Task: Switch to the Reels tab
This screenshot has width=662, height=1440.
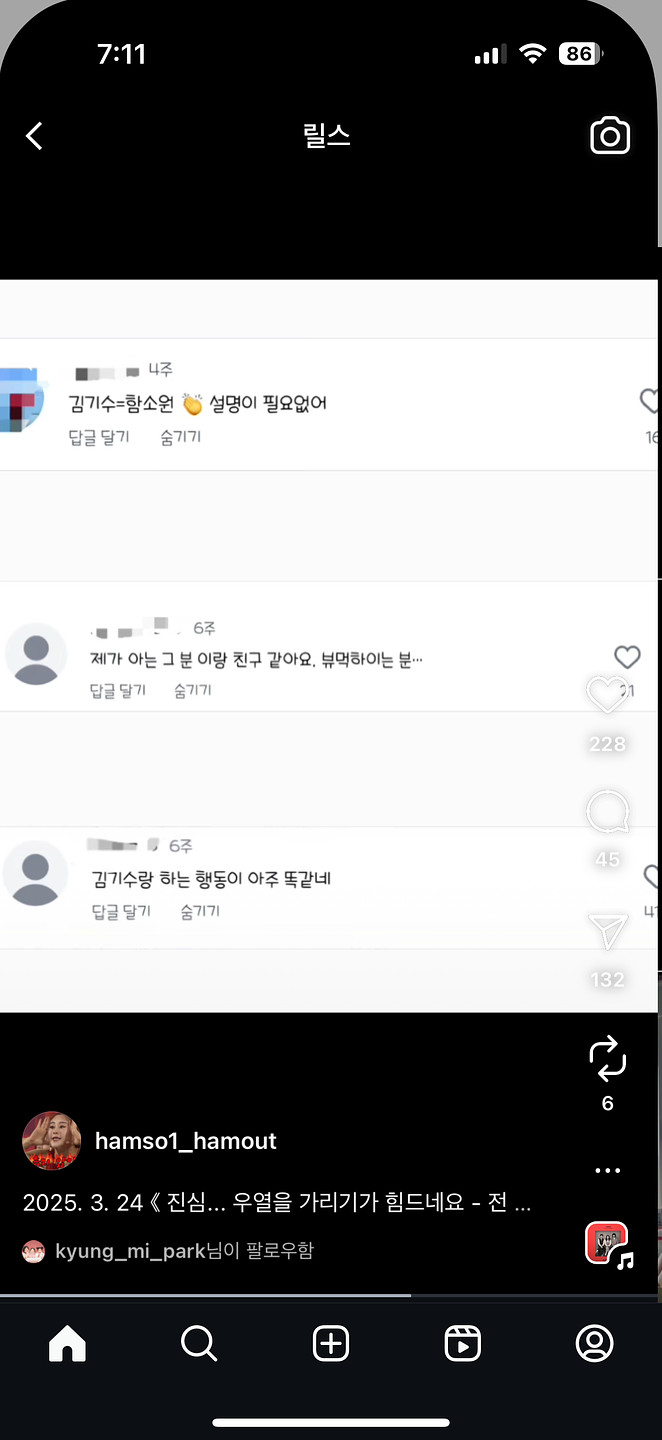Action: [462, 1344]
